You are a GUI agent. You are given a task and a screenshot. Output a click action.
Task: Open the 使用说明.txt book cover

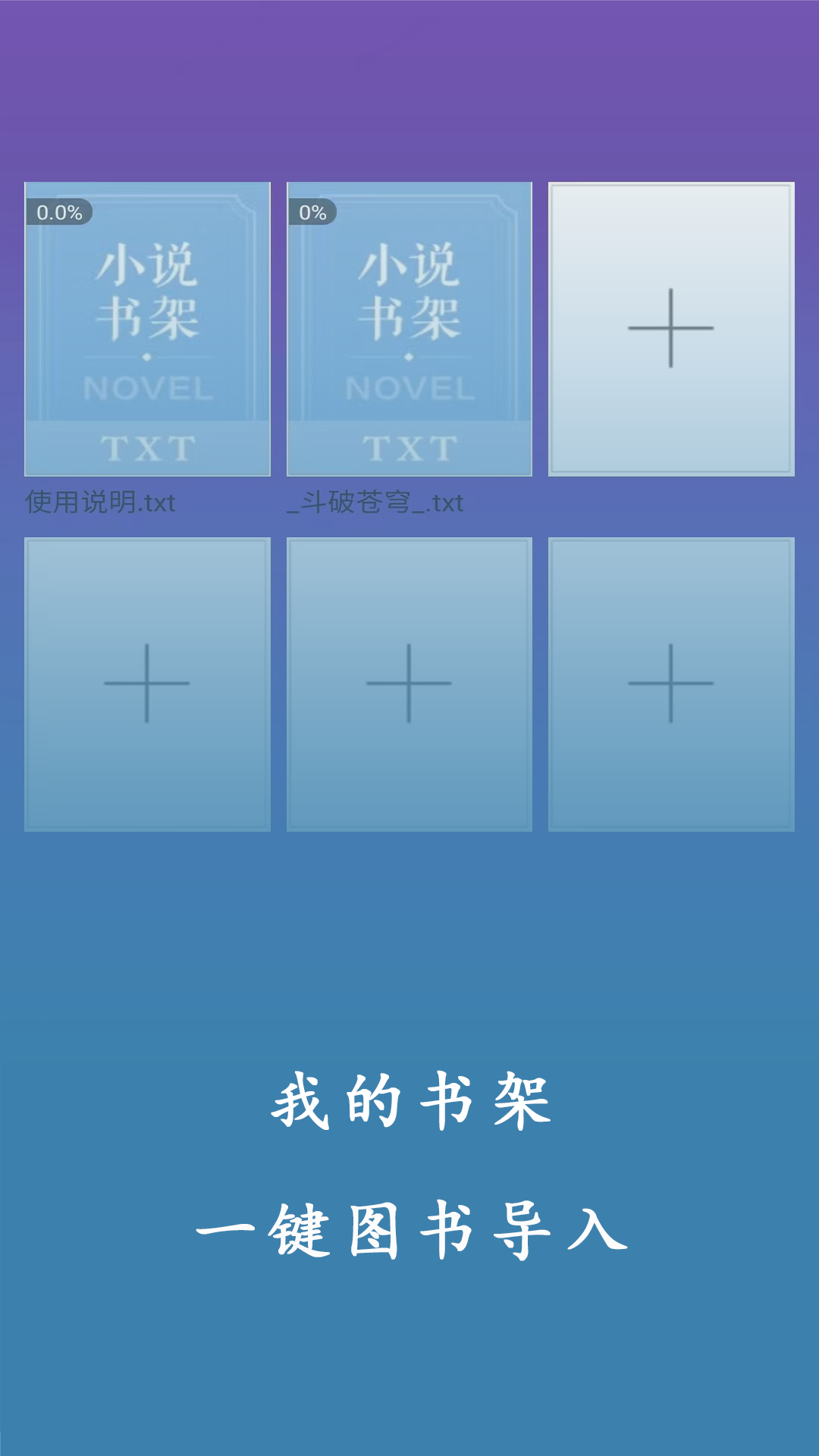coord(147,328)
